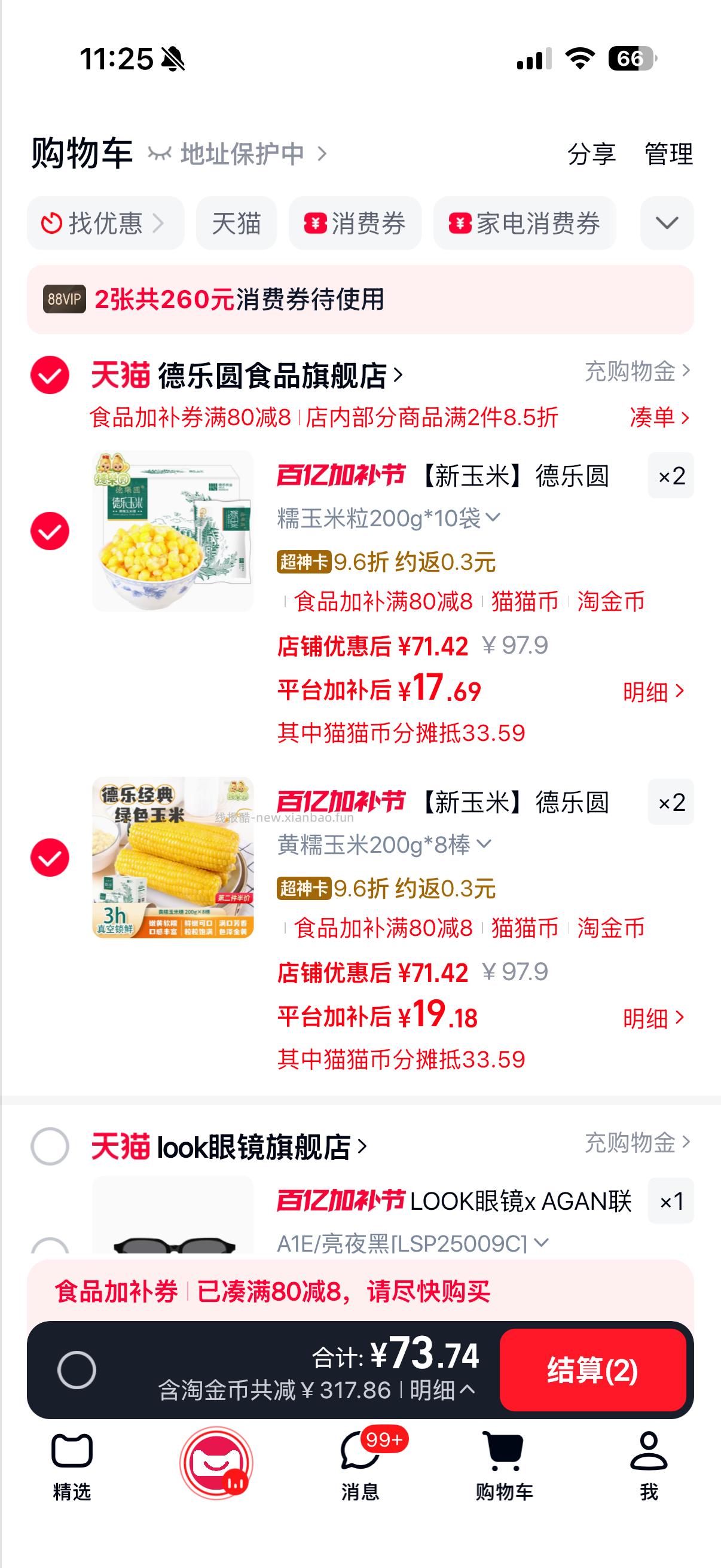Tap the 消费券 coupon filter chip icon
Screen dimensions: 721x1568
coord(316,224)
